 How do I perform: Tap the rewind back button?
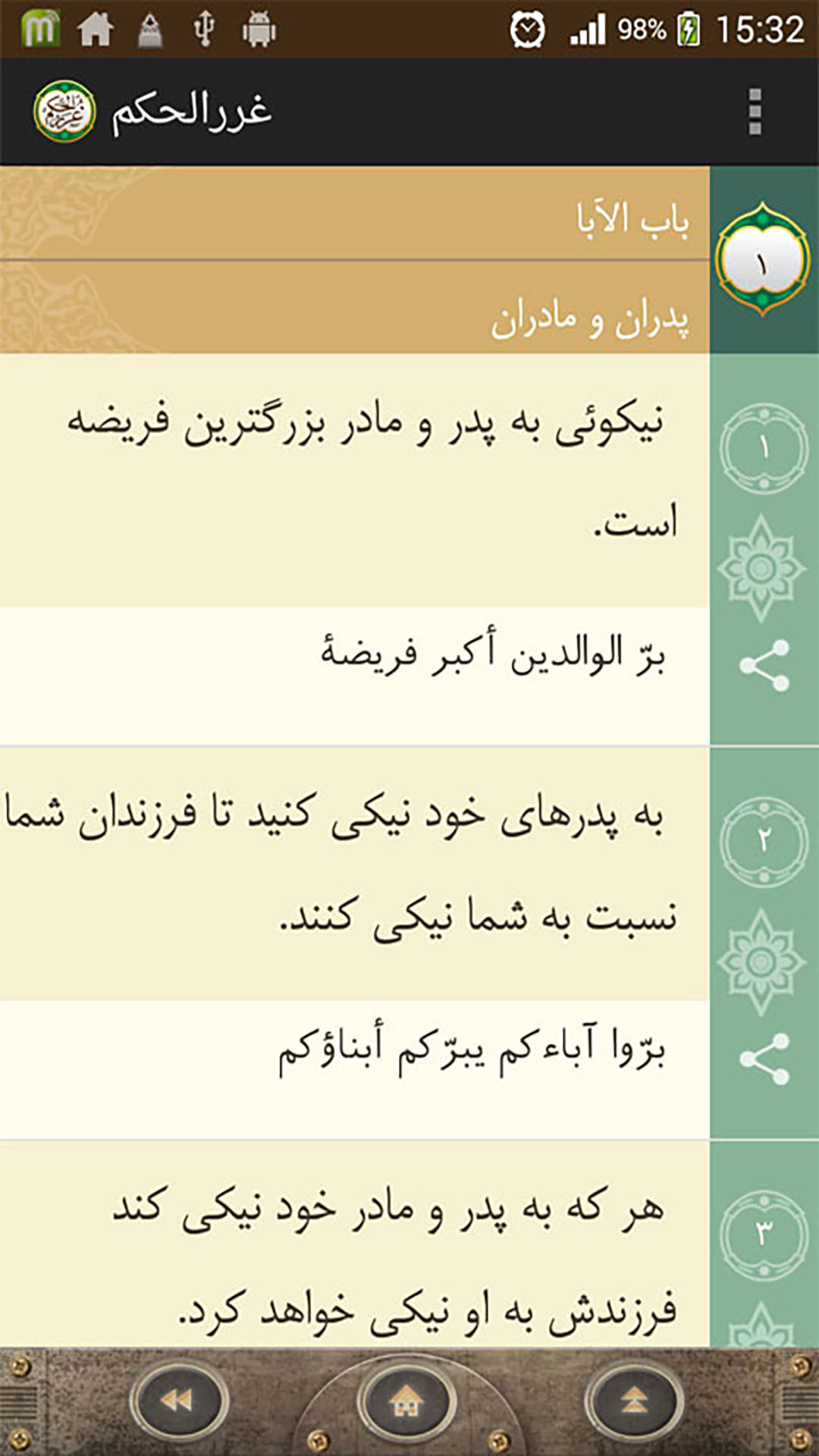(x=179, y=1400)
